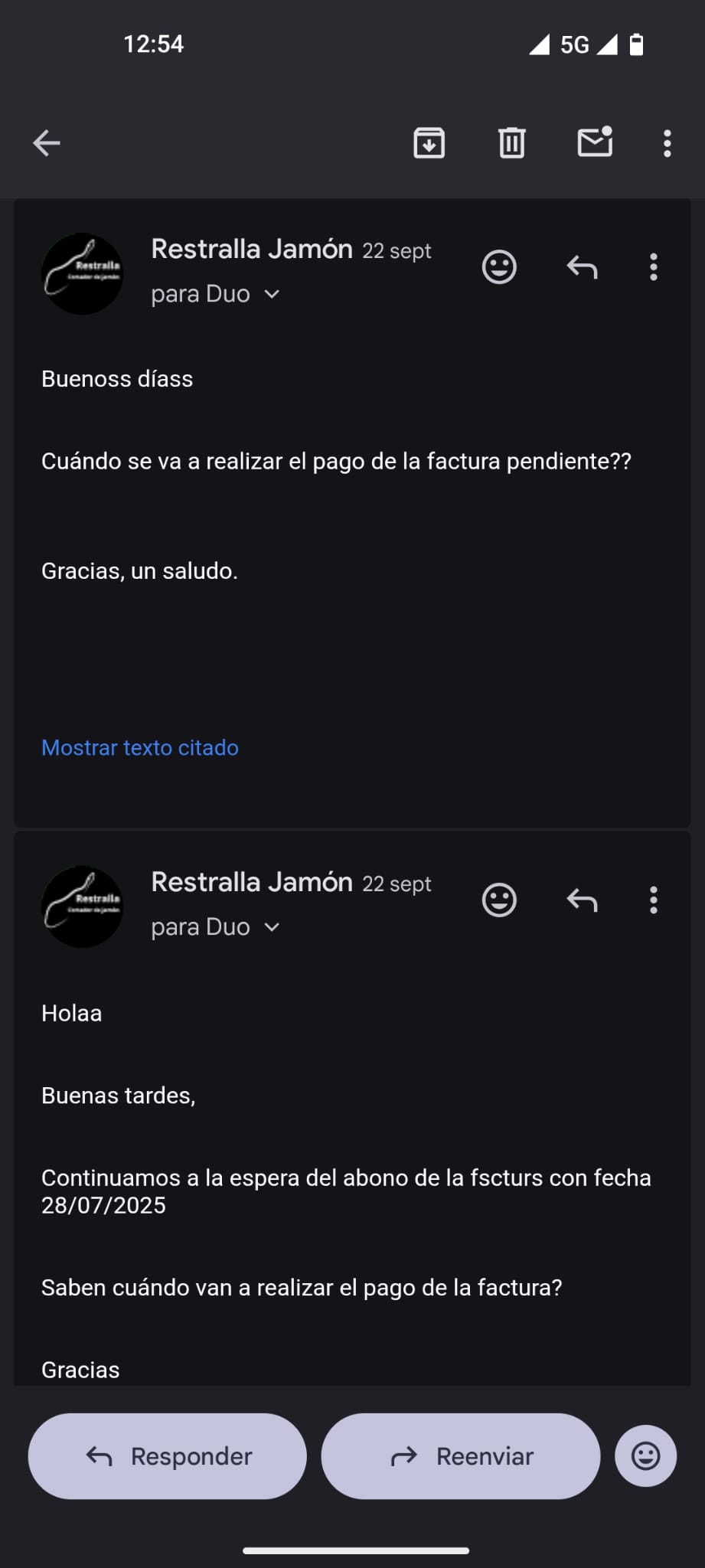This screenshot has width=705, height=1568.
Task: Add emoji reaction to the "Holaa" message
Action: [499, 900]
